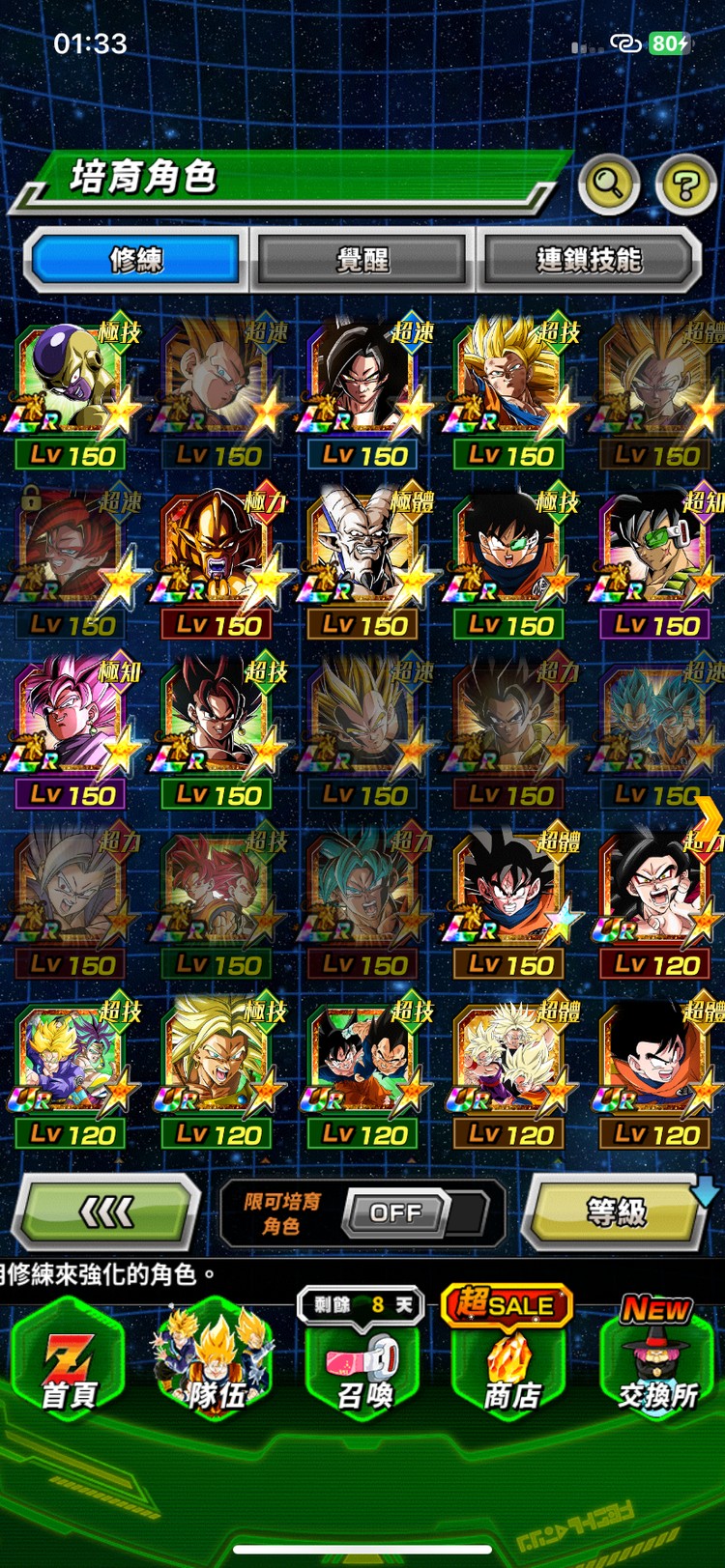This screenshot has width=725, height=1568.
Task: Toggle the 限可培育角色 OFF switch
Action: click(x=396, y=1212)
